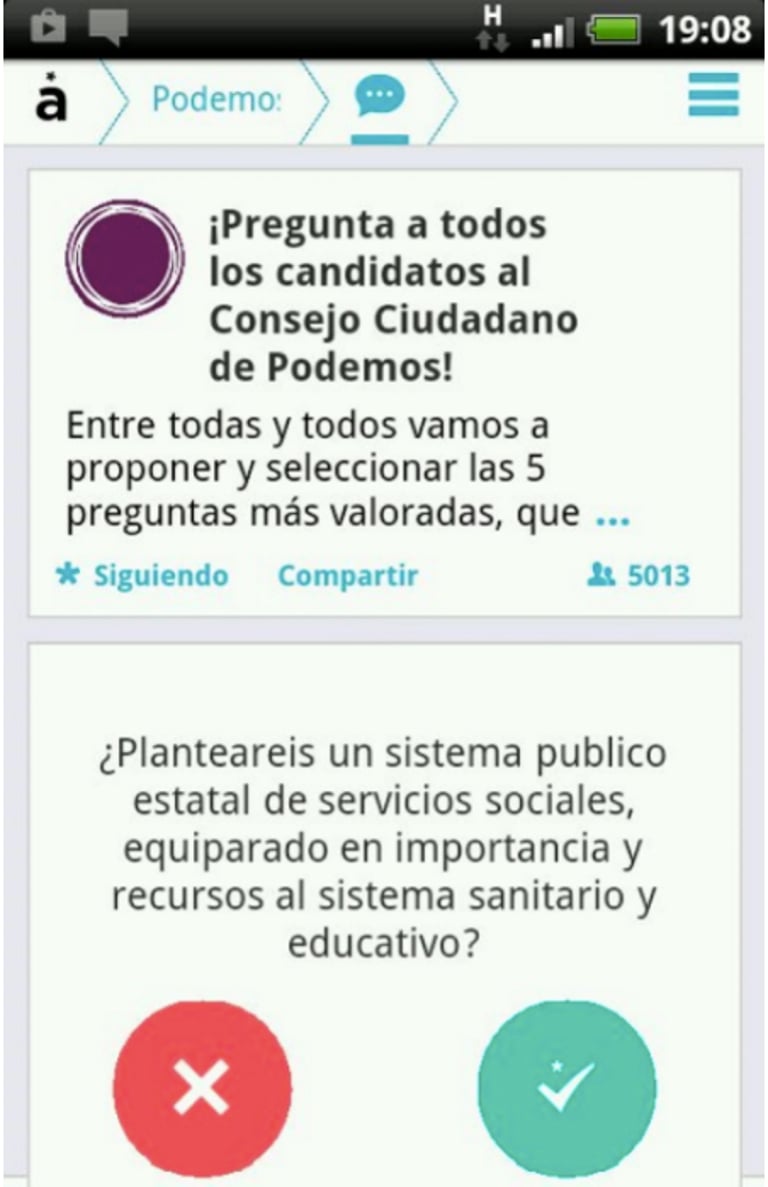
Task: Reject the question with red X
Action: tap(202, 1089)
